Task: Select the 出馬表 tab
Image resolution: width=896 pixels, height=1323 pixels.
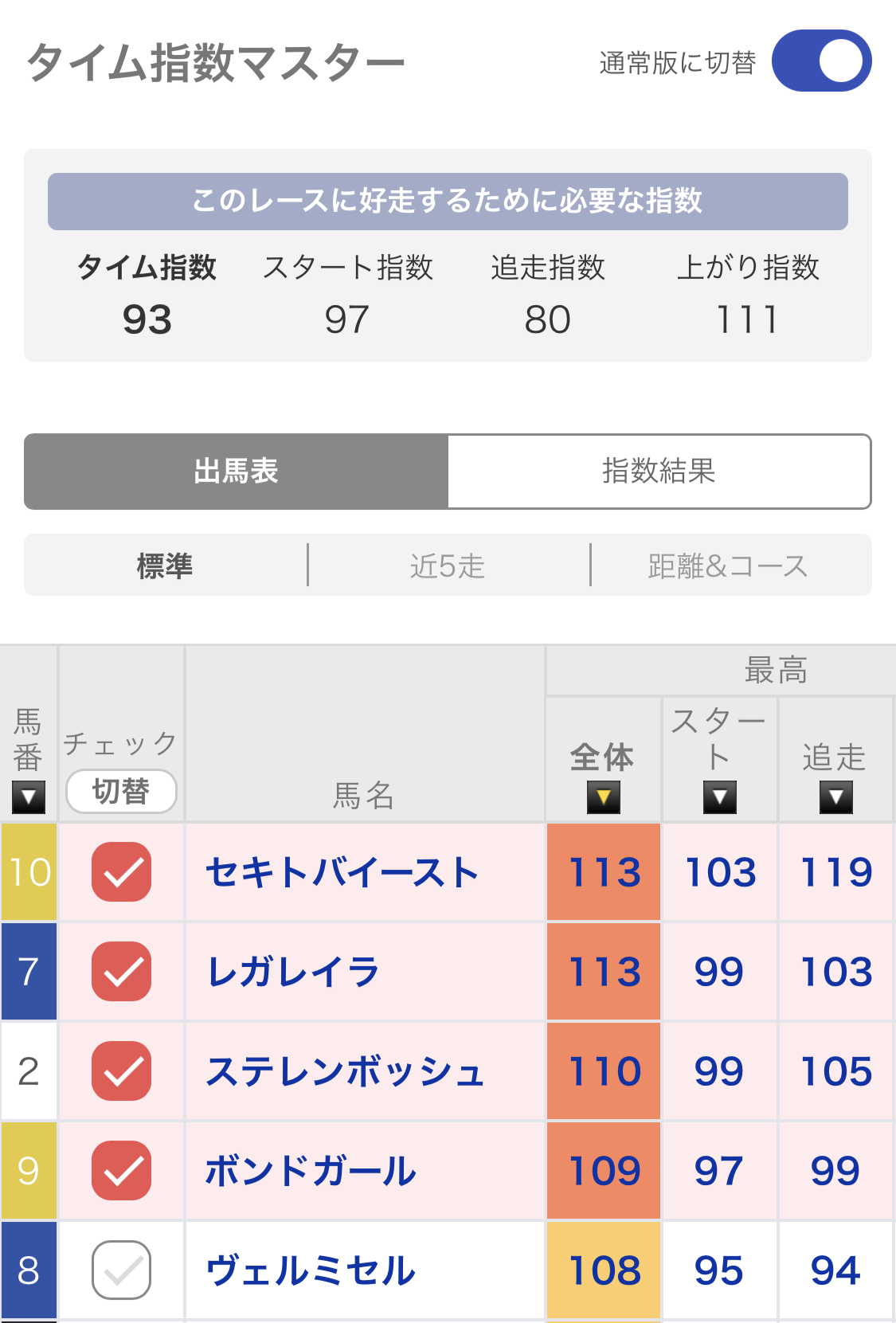Action: coord(237,472)
